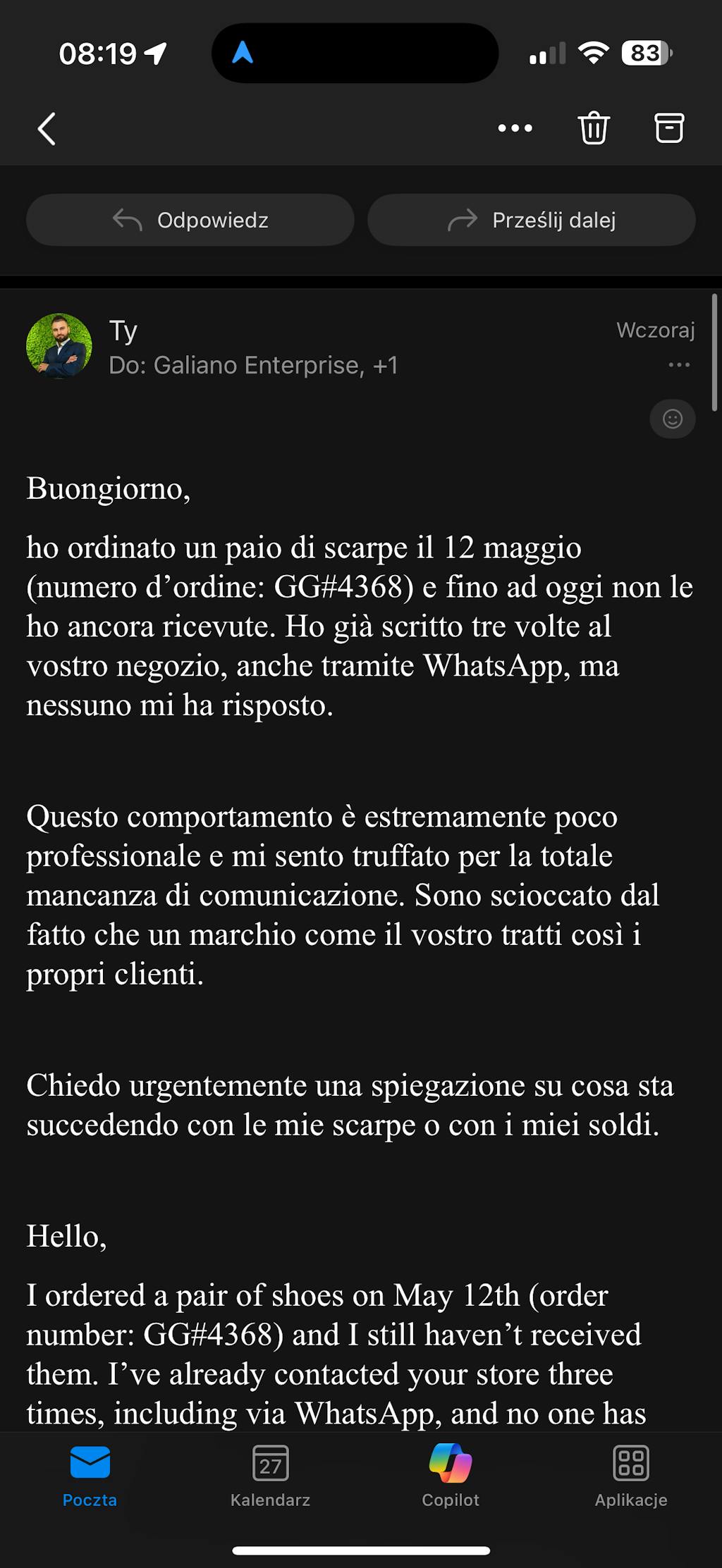Archive this email
Image resolution: width=722 pixels, height=1568 pixels.
pos(668,128)
